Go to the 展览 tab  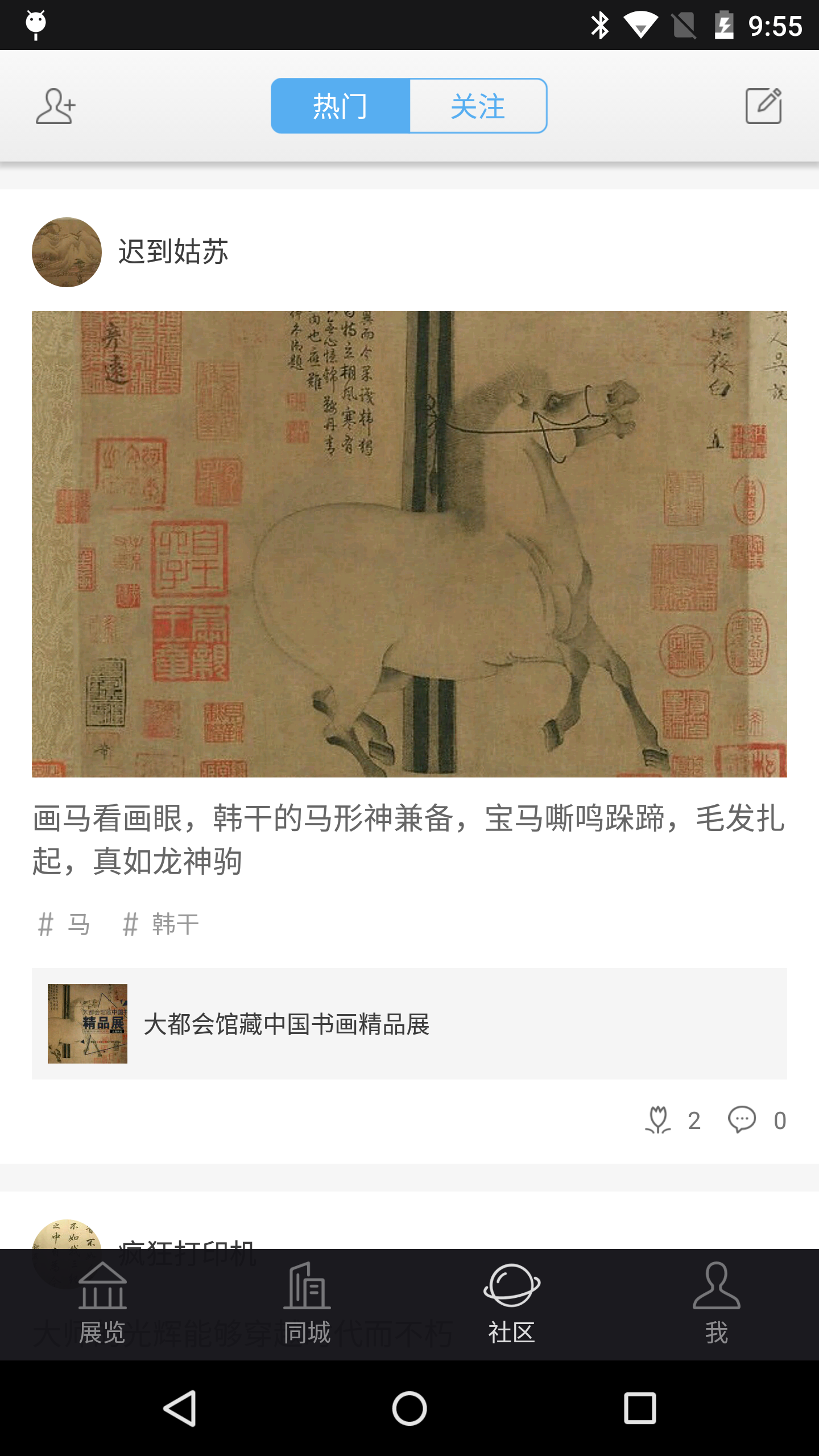102,1304
